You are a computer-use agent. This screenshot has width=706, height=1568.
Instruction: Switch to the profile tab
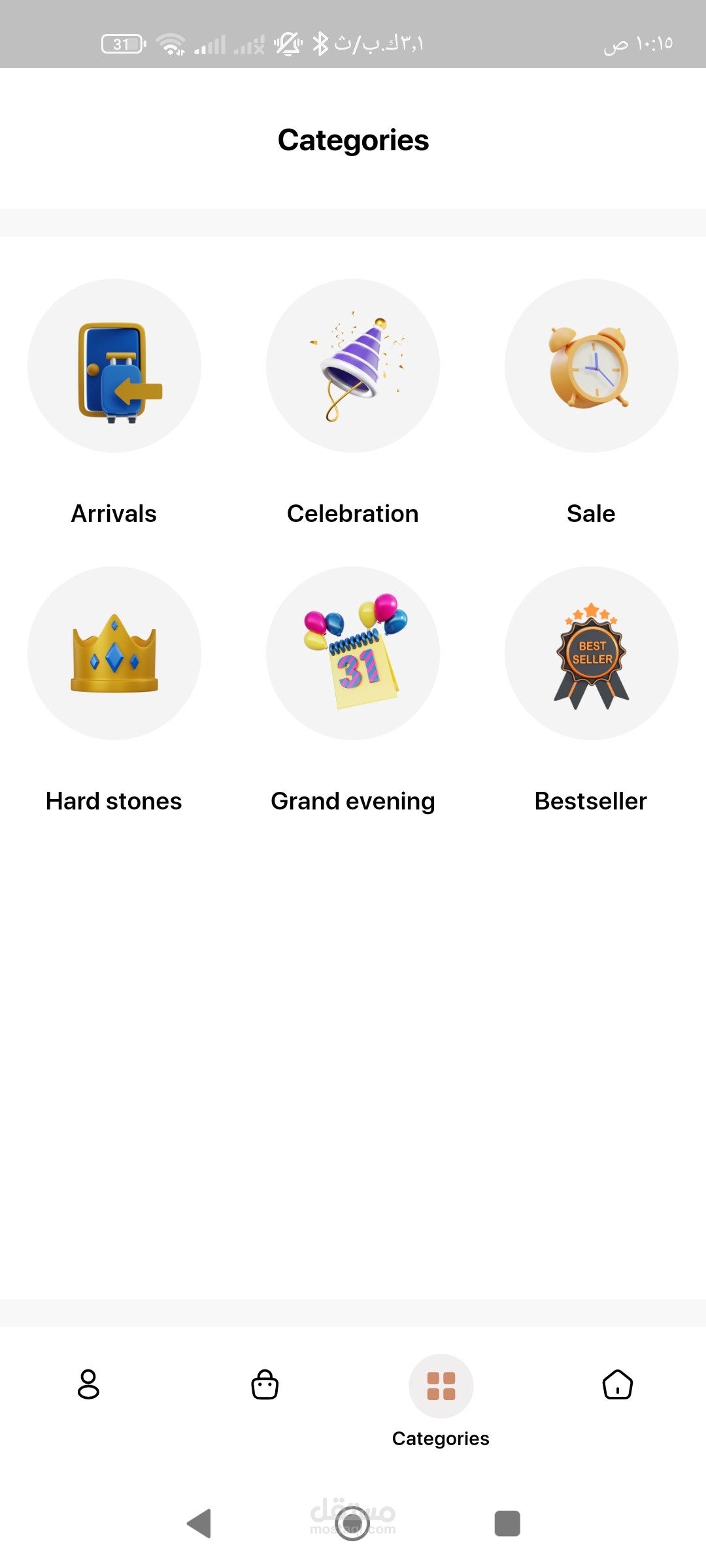click(88, 1384)
